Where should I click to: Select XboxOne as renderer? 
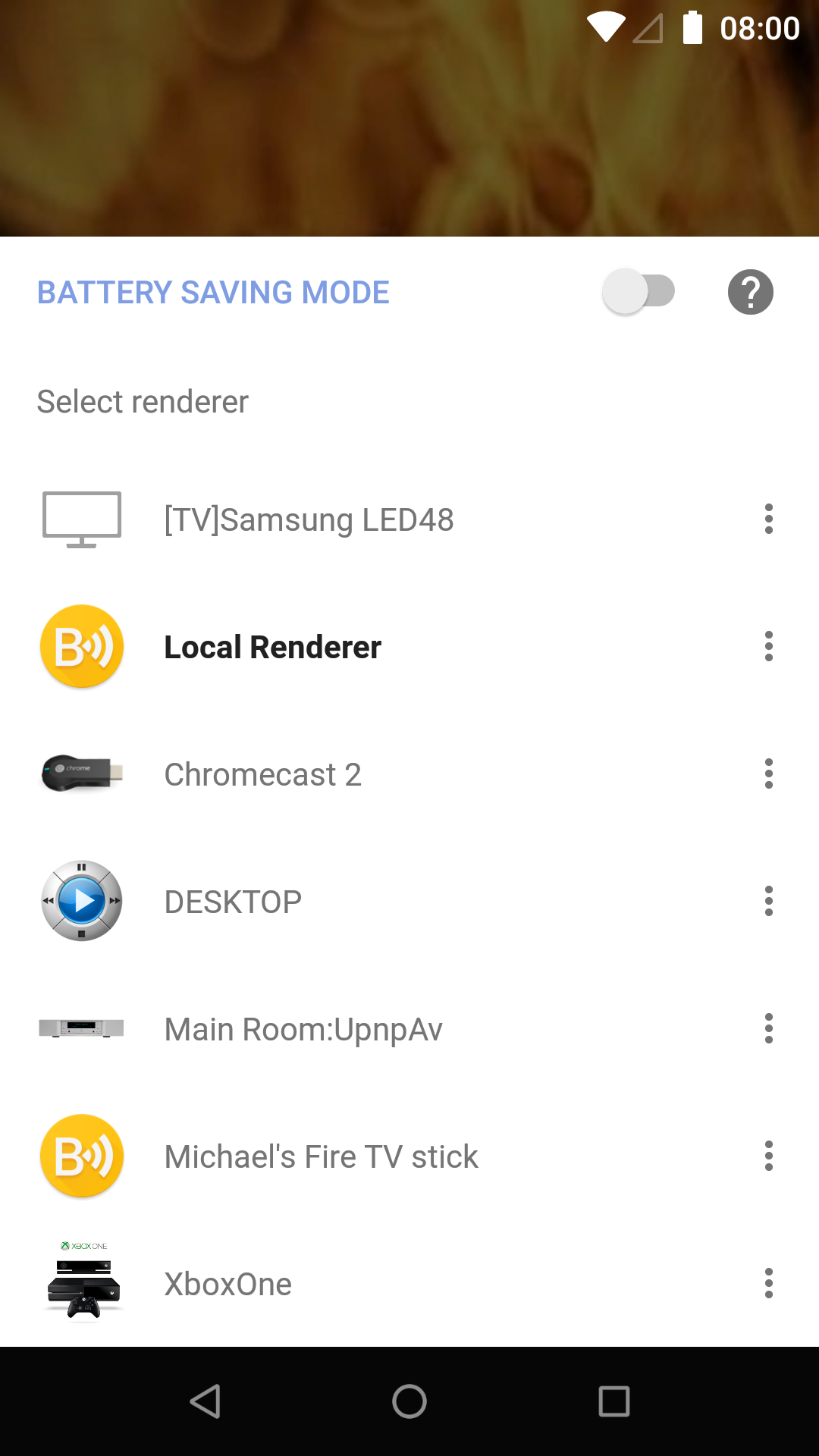[227, 1285]
